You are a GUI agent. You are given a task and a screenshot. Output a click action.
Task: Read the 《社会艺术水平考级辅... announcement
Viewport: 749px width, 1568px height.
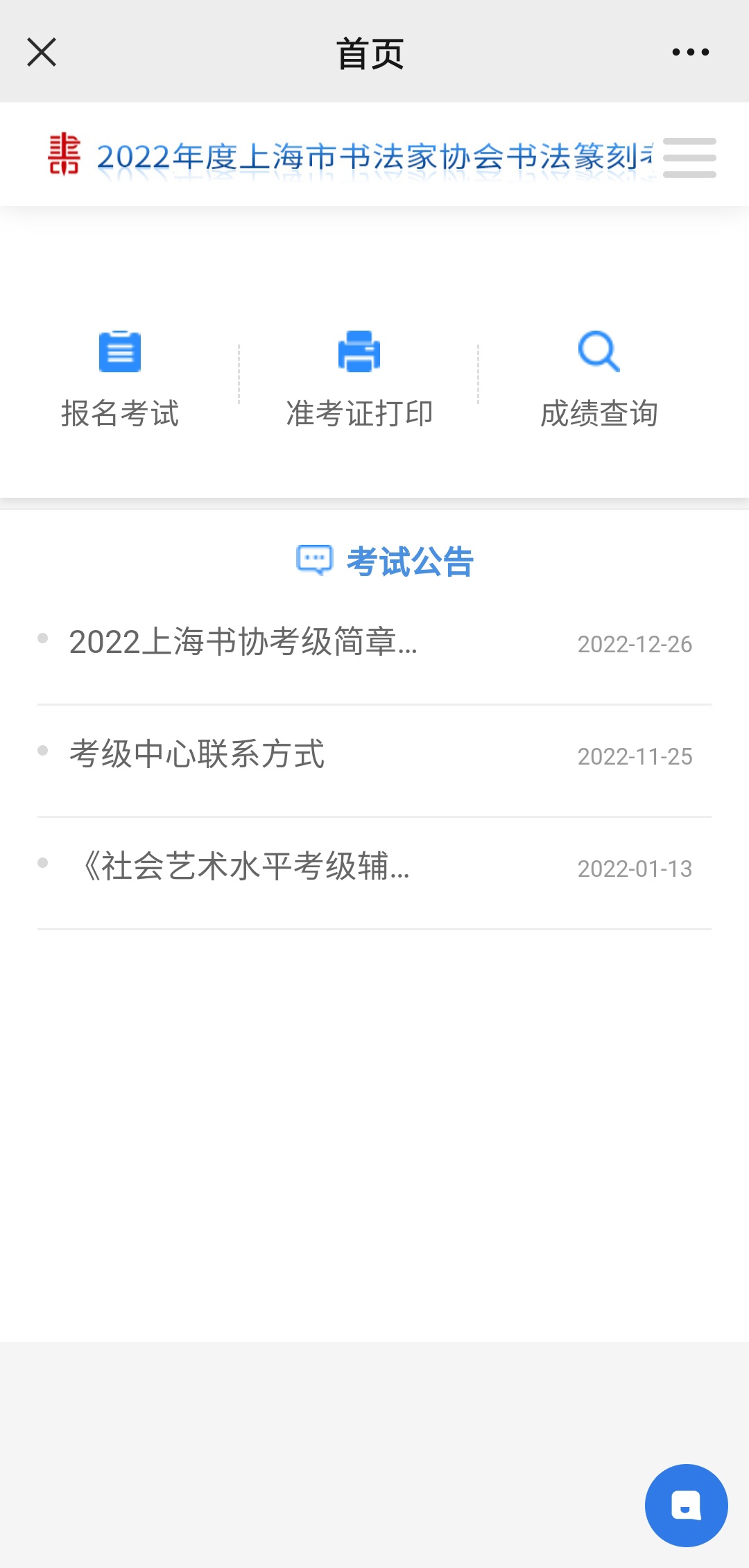(x=243, y=867)
